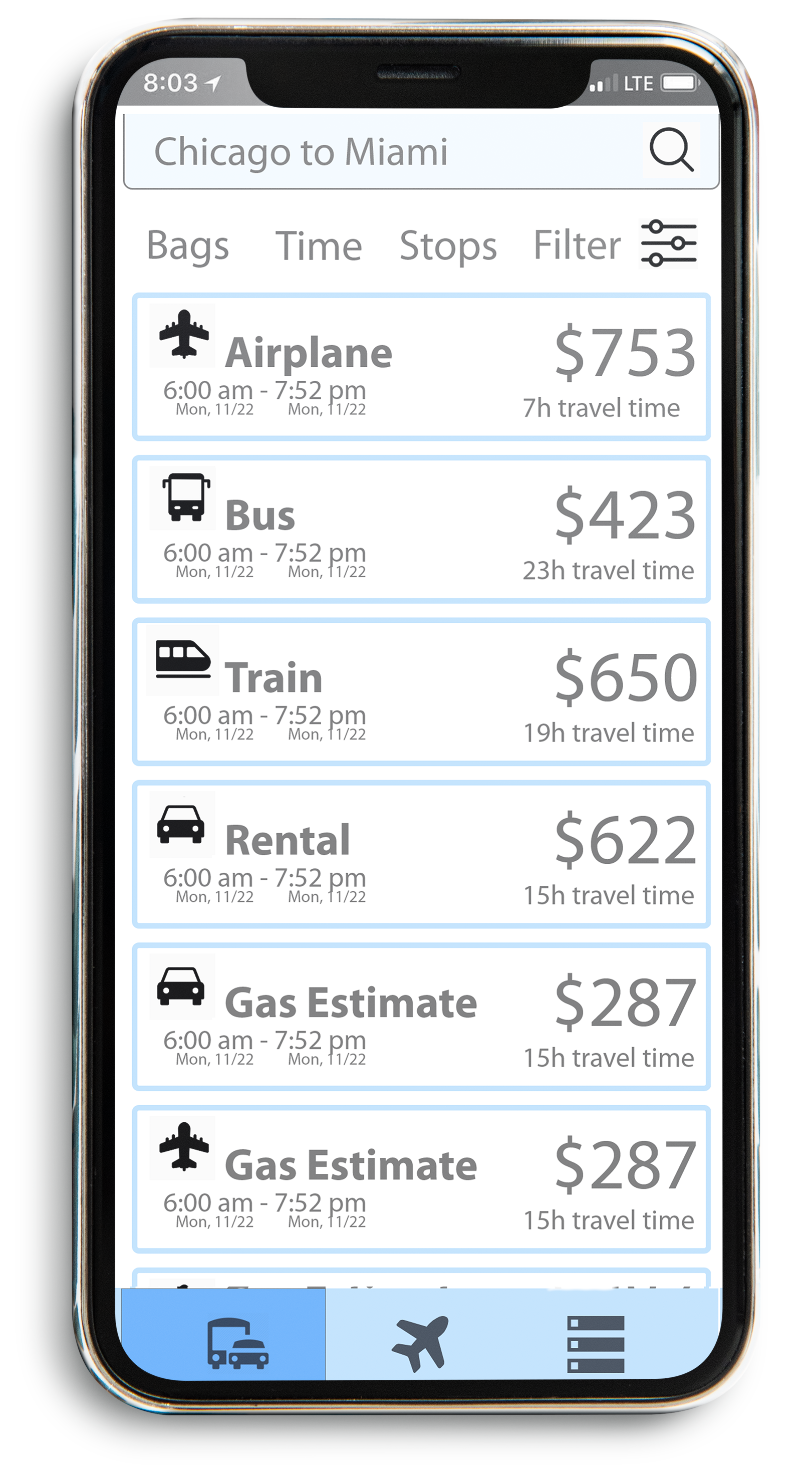Tap the search magnifier icon
The height and width of the screenshot is (1480, 812).
point(671,149)
